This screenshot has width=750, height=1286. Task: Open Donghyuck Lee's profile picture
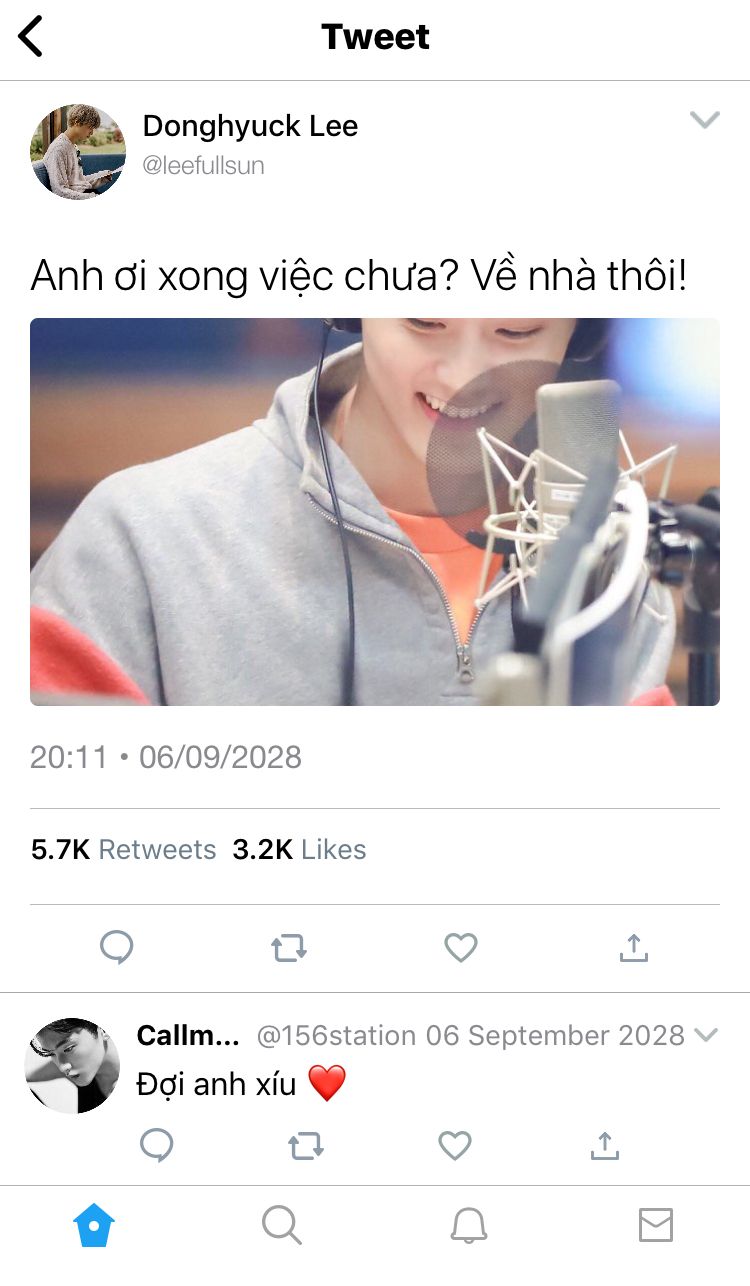coord(78,151)
